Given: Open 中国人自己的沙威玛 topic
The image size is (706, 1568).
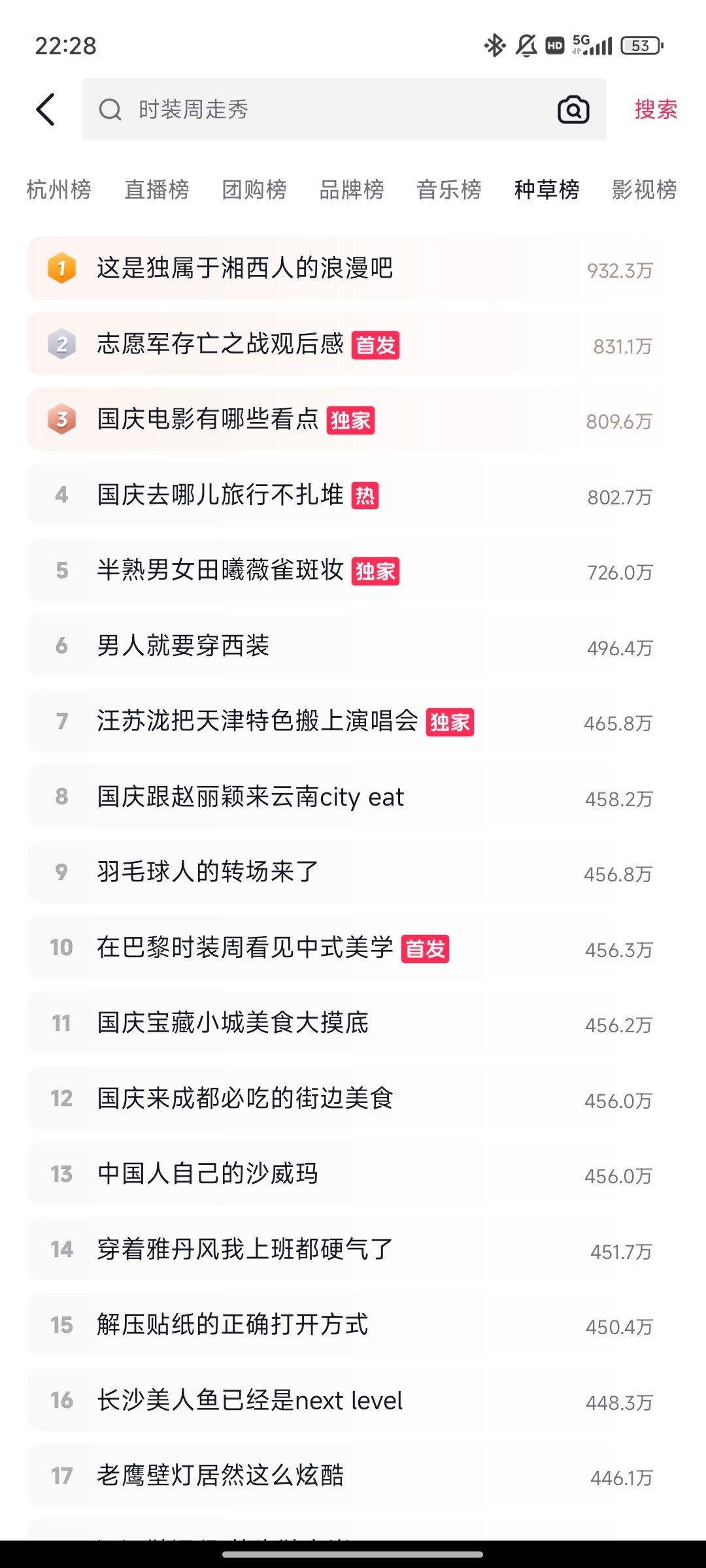Looking at the screenshot, I should 208,1174.
